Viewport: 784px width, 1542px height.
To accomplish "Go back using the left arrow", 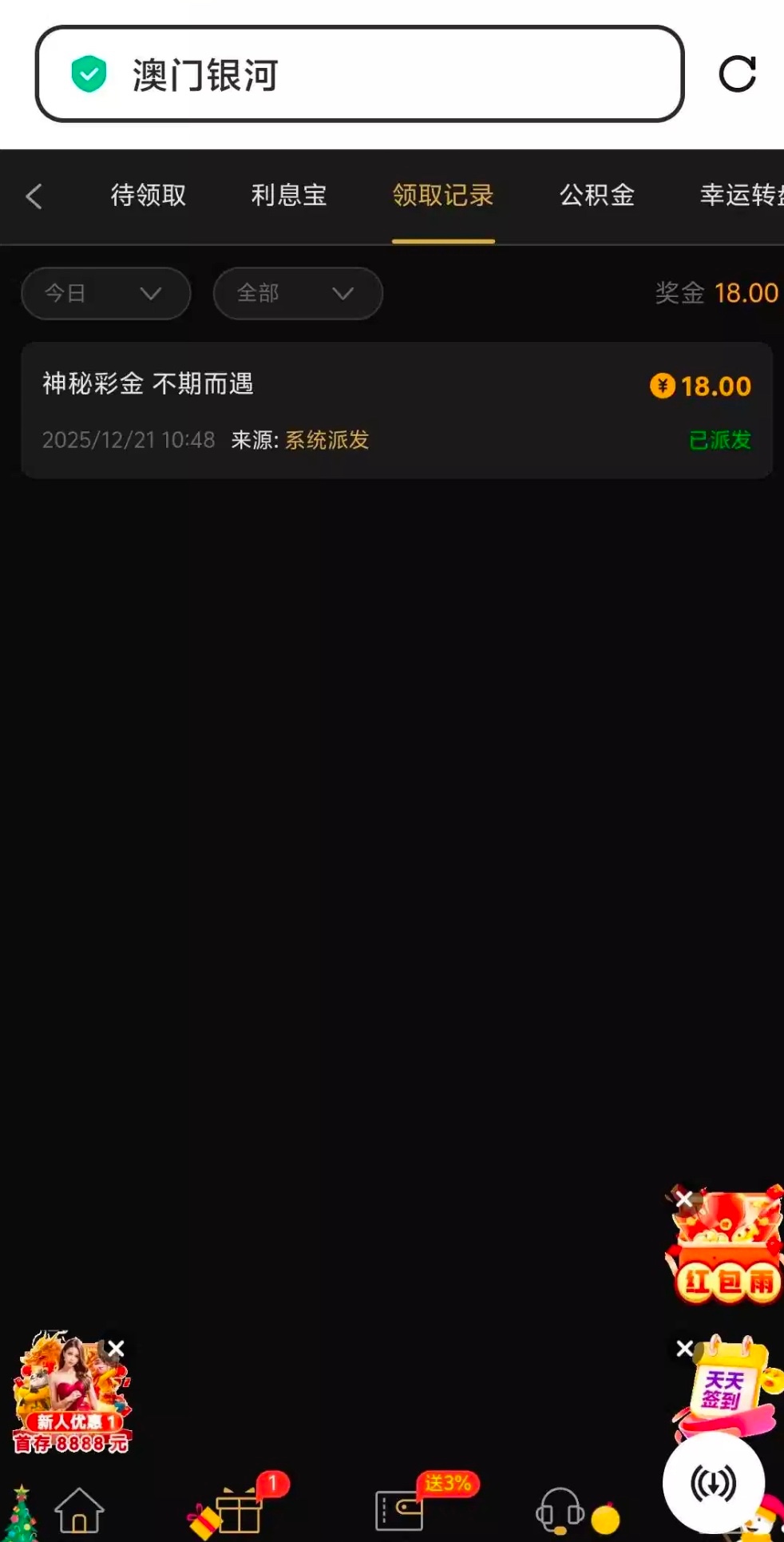I will (34, 196).
